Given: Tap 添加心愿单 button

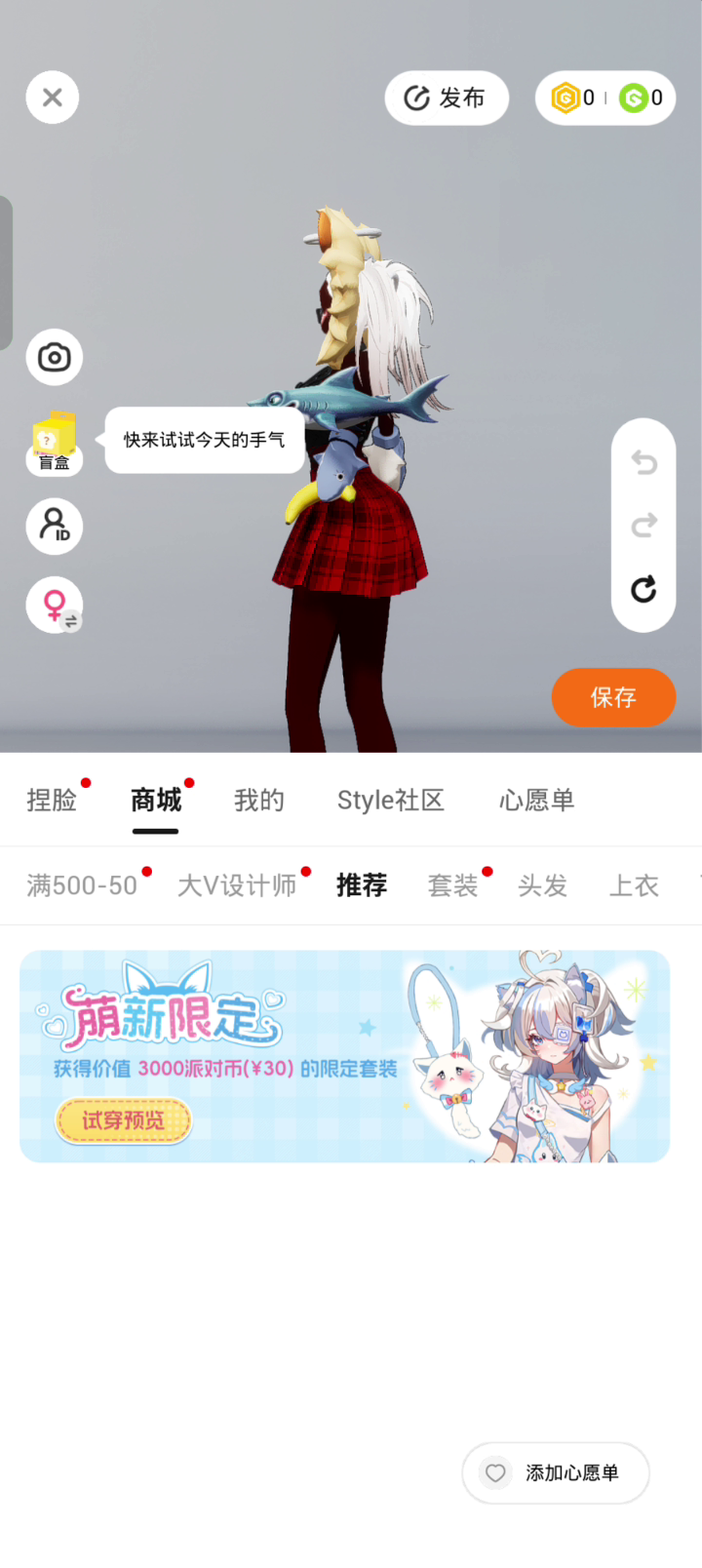Looking at the screenshot, I should [556, 1472].
